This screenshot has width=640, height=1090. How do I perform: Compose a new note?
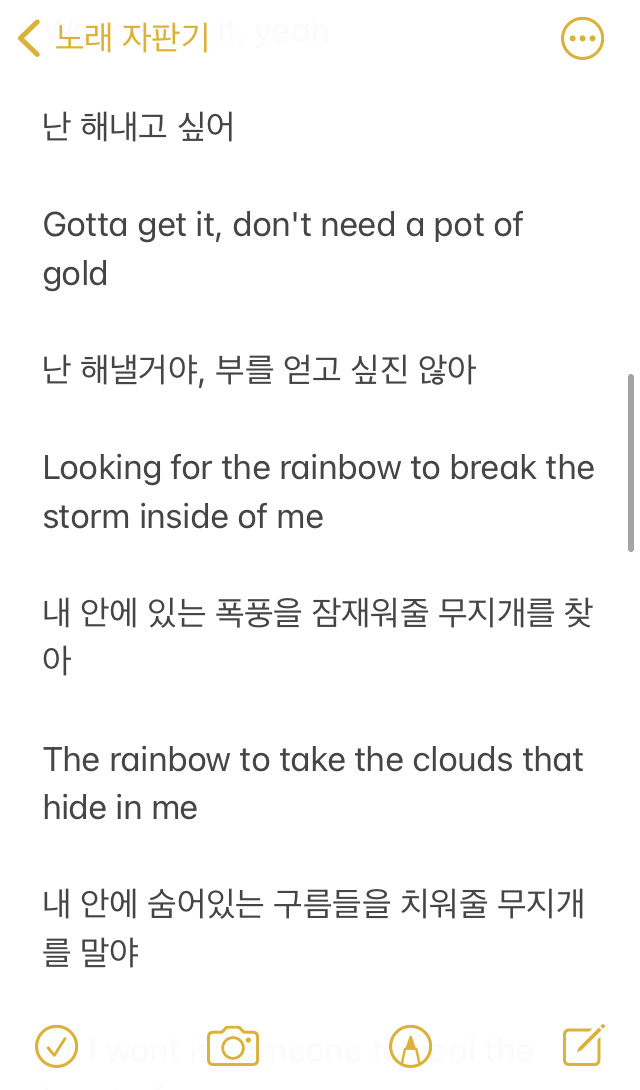coord(583,1045)
